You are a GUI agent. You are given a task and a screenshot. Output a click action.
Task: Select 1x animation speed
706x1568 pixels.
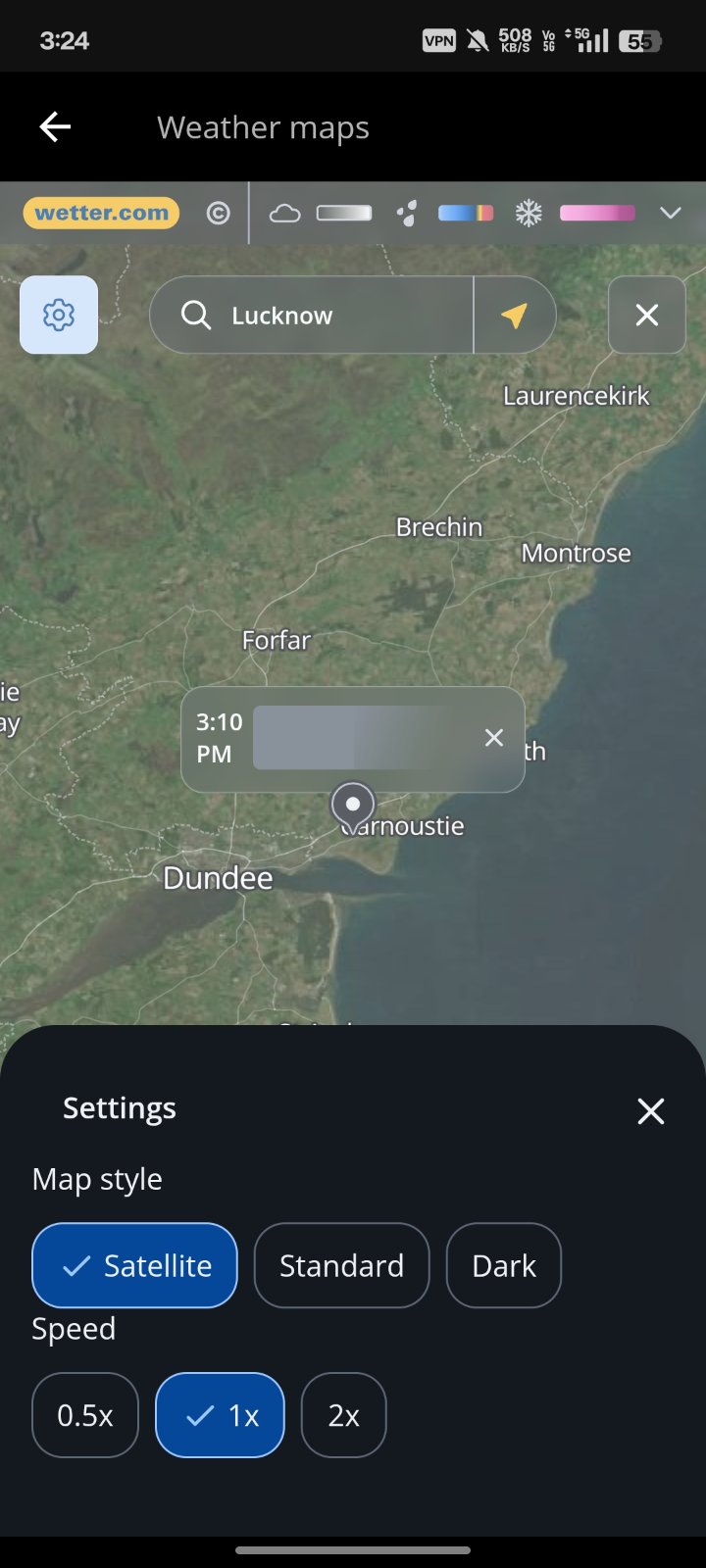click(x=220, y=1415)
